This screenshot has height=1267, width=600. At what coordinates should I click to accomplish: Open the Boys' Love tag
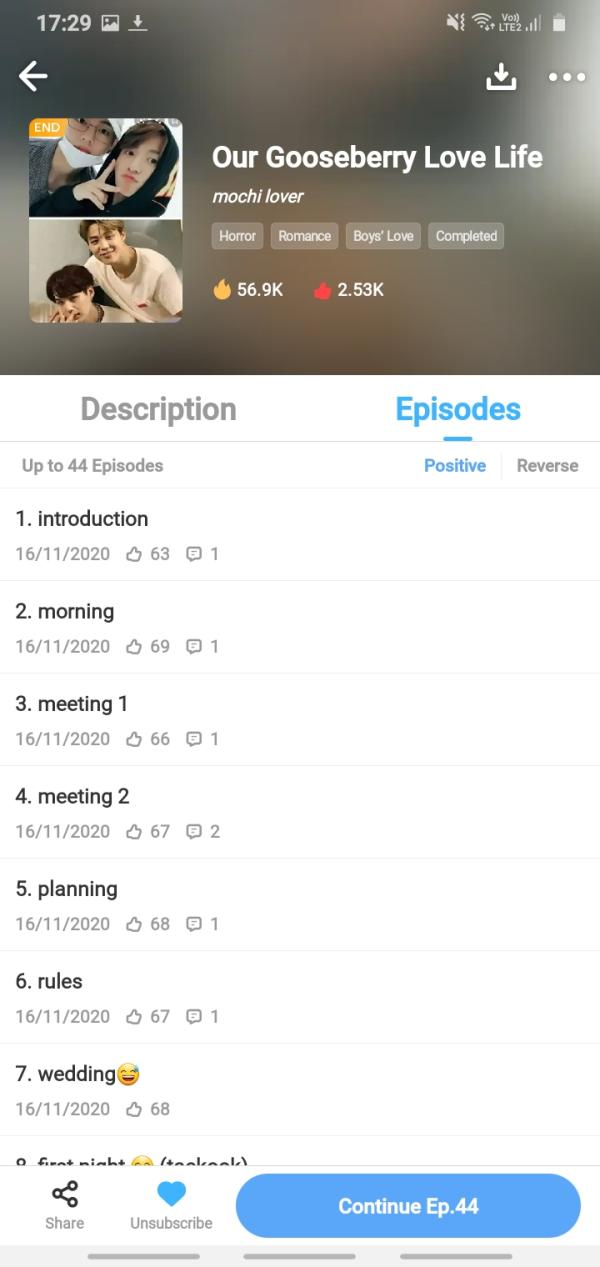[x=383, y=236]
